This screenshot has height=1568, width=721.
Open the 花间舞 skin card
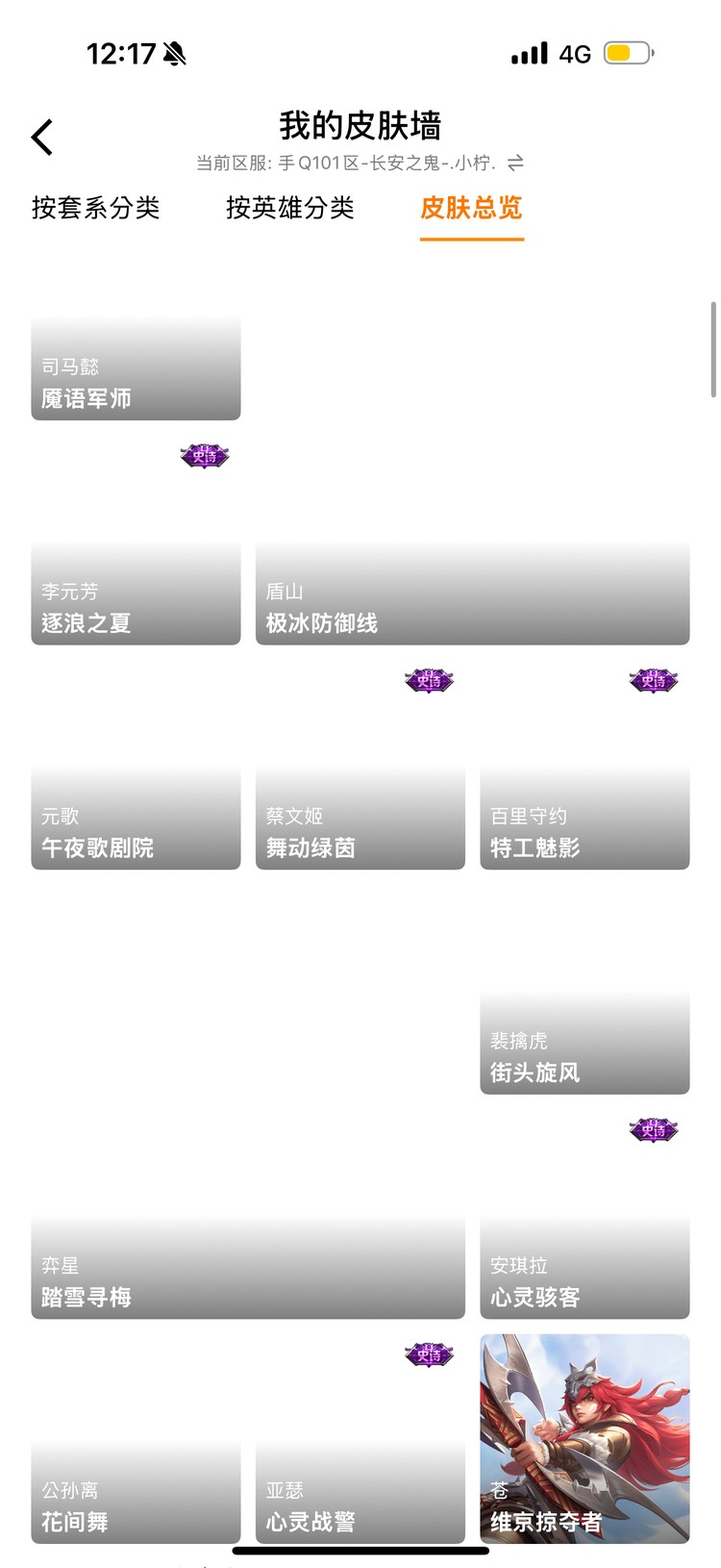[x=135, y=1491]
